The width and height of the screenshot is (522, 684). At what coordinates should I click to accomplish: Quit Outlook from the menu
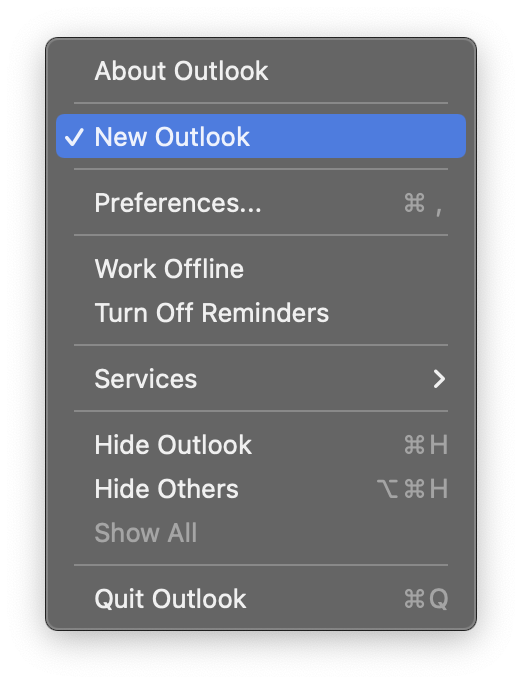[x=261, y=598]
